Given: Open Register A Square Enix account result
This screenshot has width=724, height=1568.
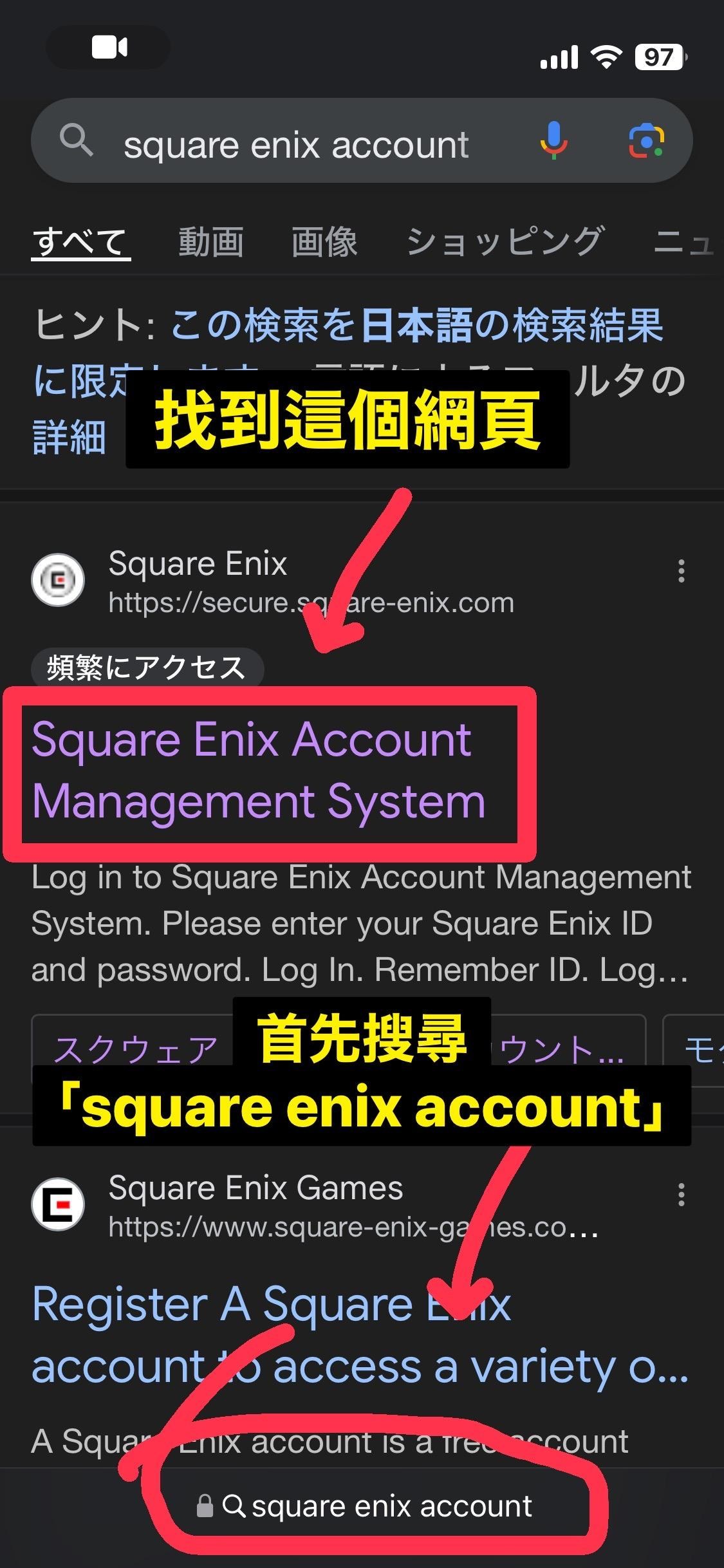Looking at the screenshot, I should [x=270, y=1336].
